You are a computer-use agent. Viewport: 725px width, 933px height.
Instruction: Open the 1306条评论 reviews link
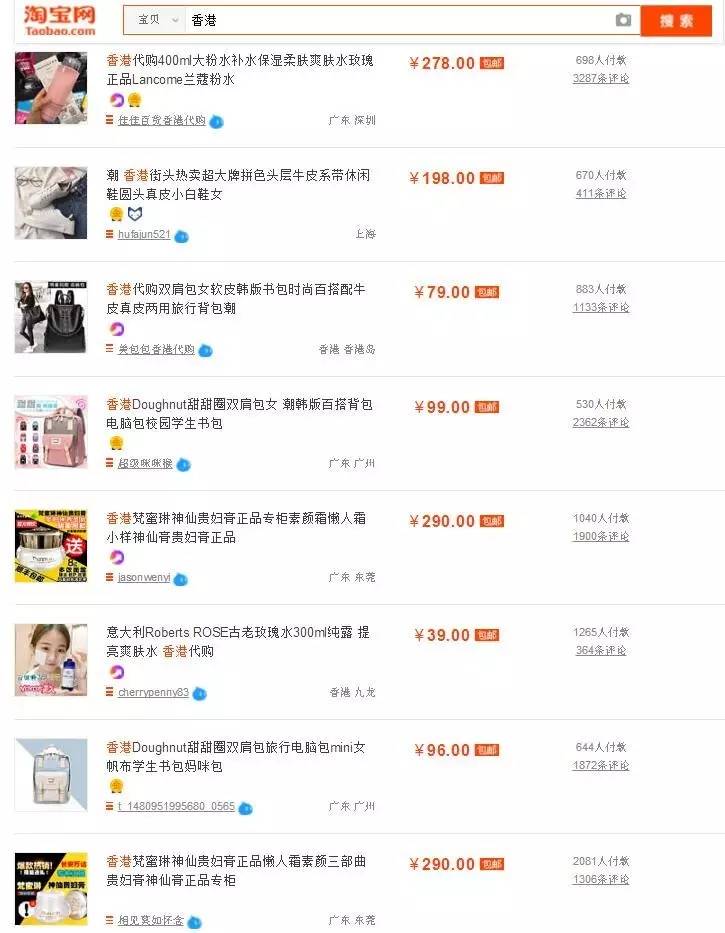tap(600, 879)
